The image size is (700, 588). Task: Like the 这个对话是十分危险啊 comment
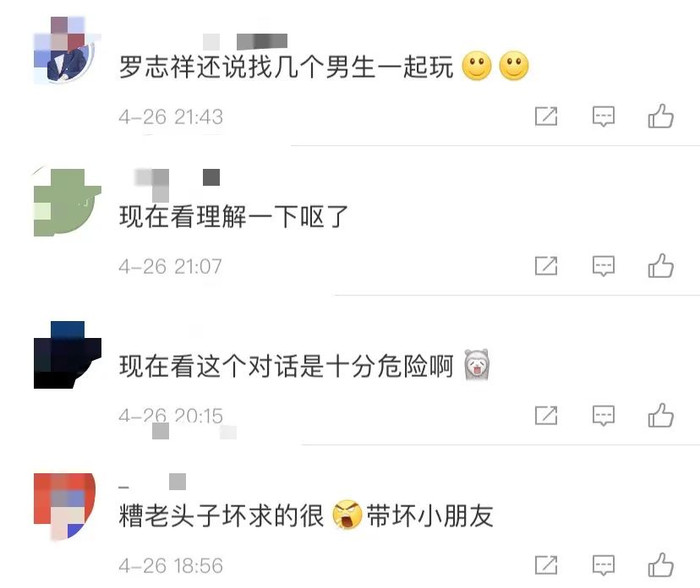point(660,414)
